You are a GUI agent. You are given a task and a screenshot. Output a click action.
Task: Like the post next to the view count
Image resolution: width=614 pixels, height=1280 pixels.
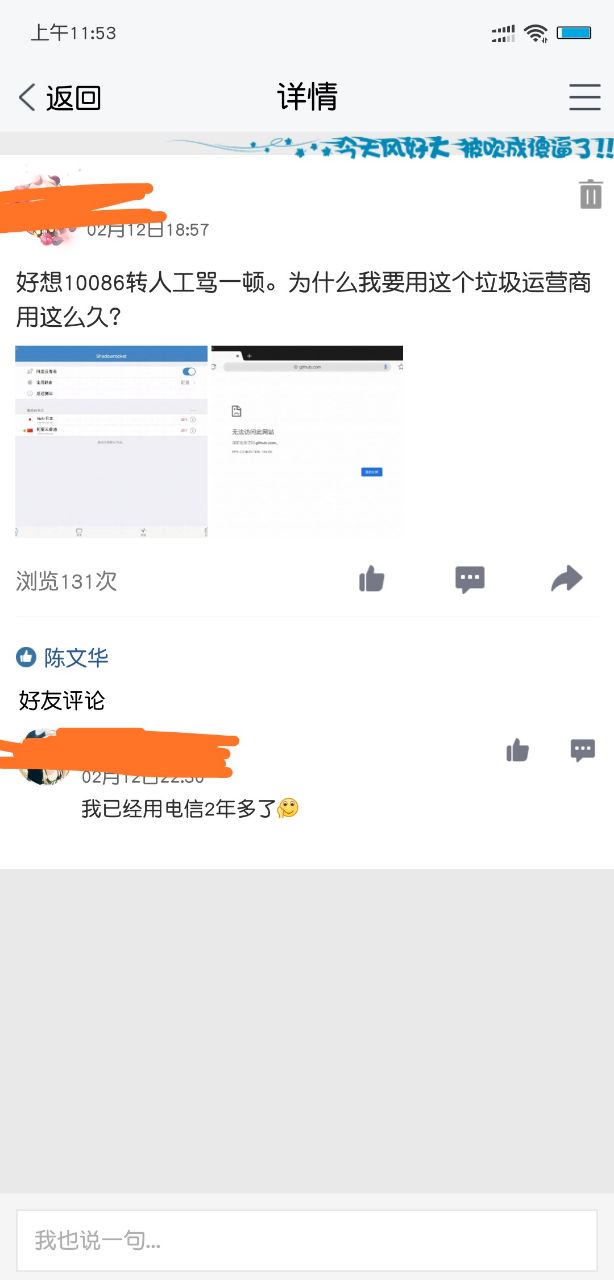tap(372, 579)
